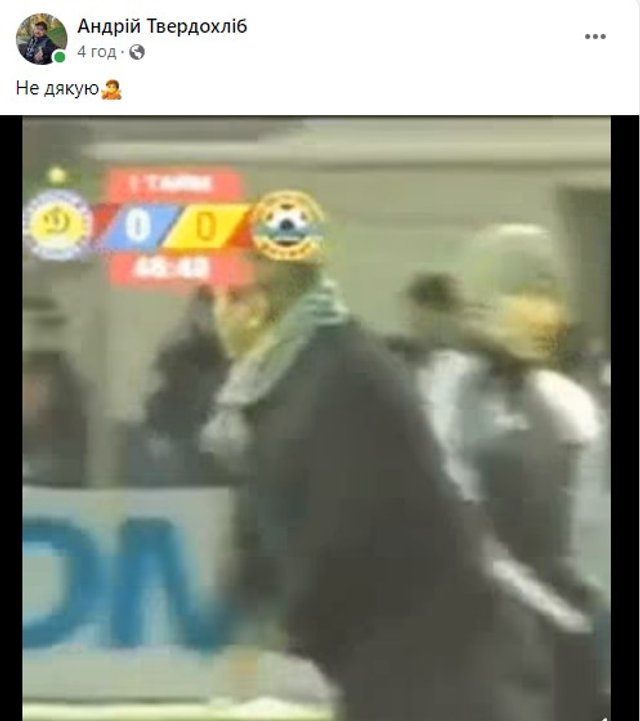Open the football video in the post
This screenshot has height=721, width=640.
coord(317,420)
